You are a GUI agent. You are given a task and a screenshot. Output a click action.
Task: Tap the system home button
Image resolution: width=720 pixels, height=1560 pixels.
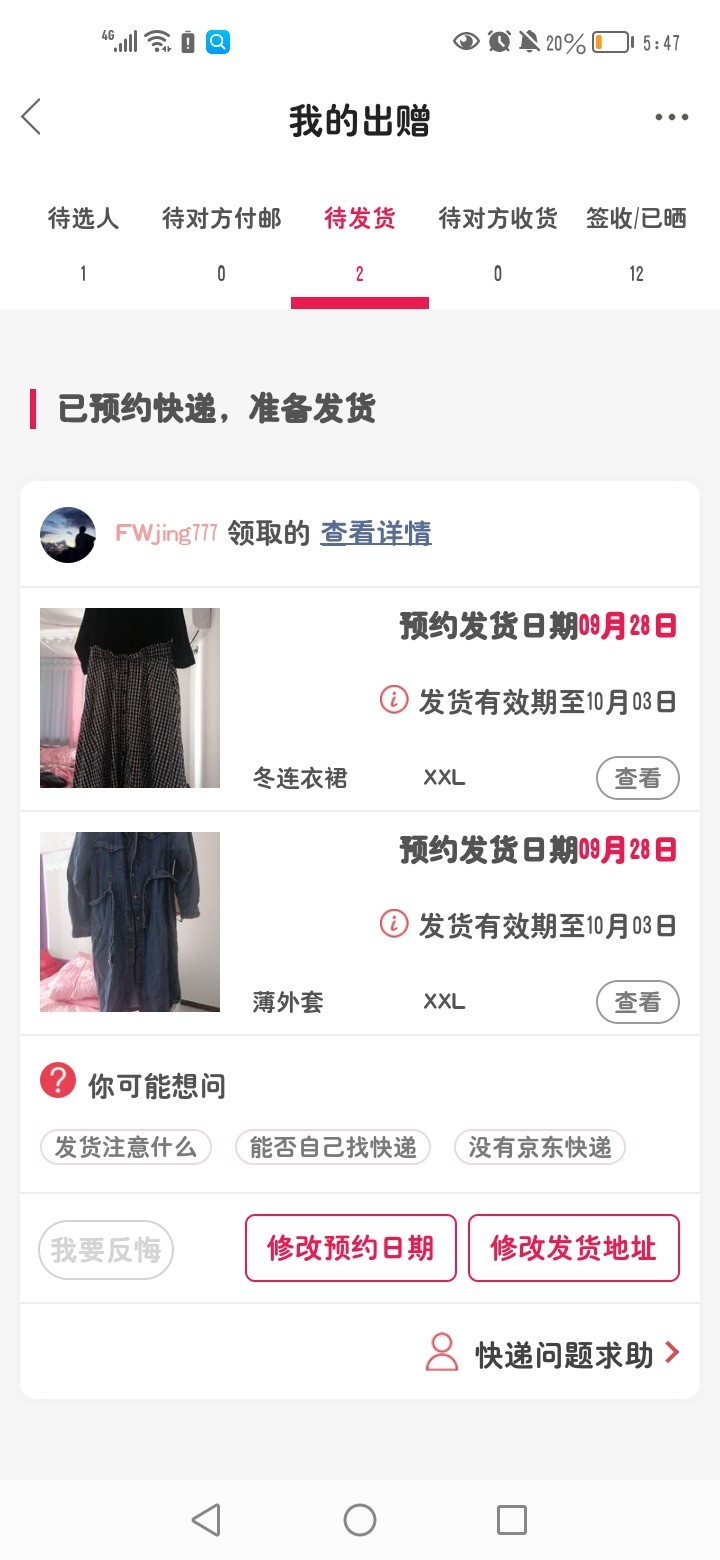360,1520
